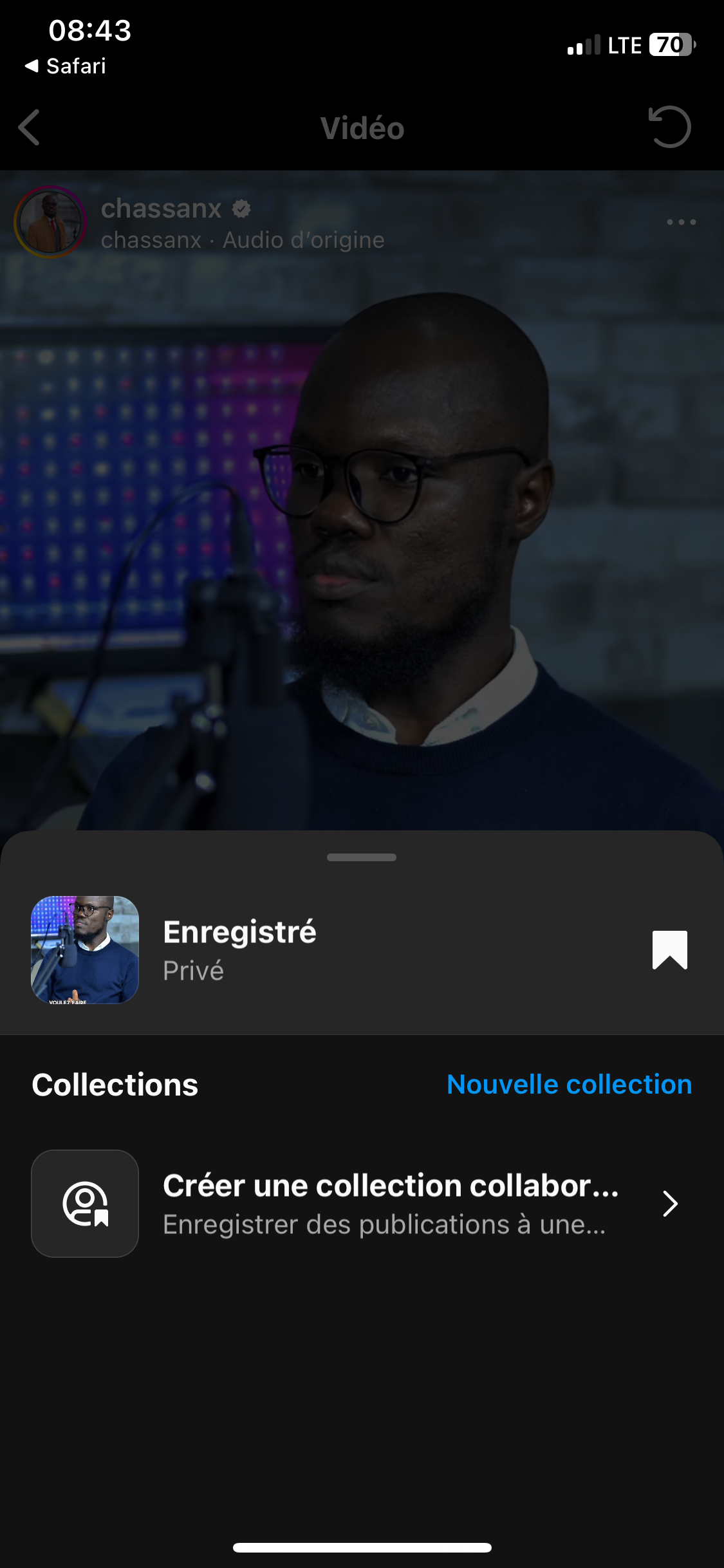Open chassanx's profile picture
This screenshot has width=724, height=1568.
coord(50,222)
